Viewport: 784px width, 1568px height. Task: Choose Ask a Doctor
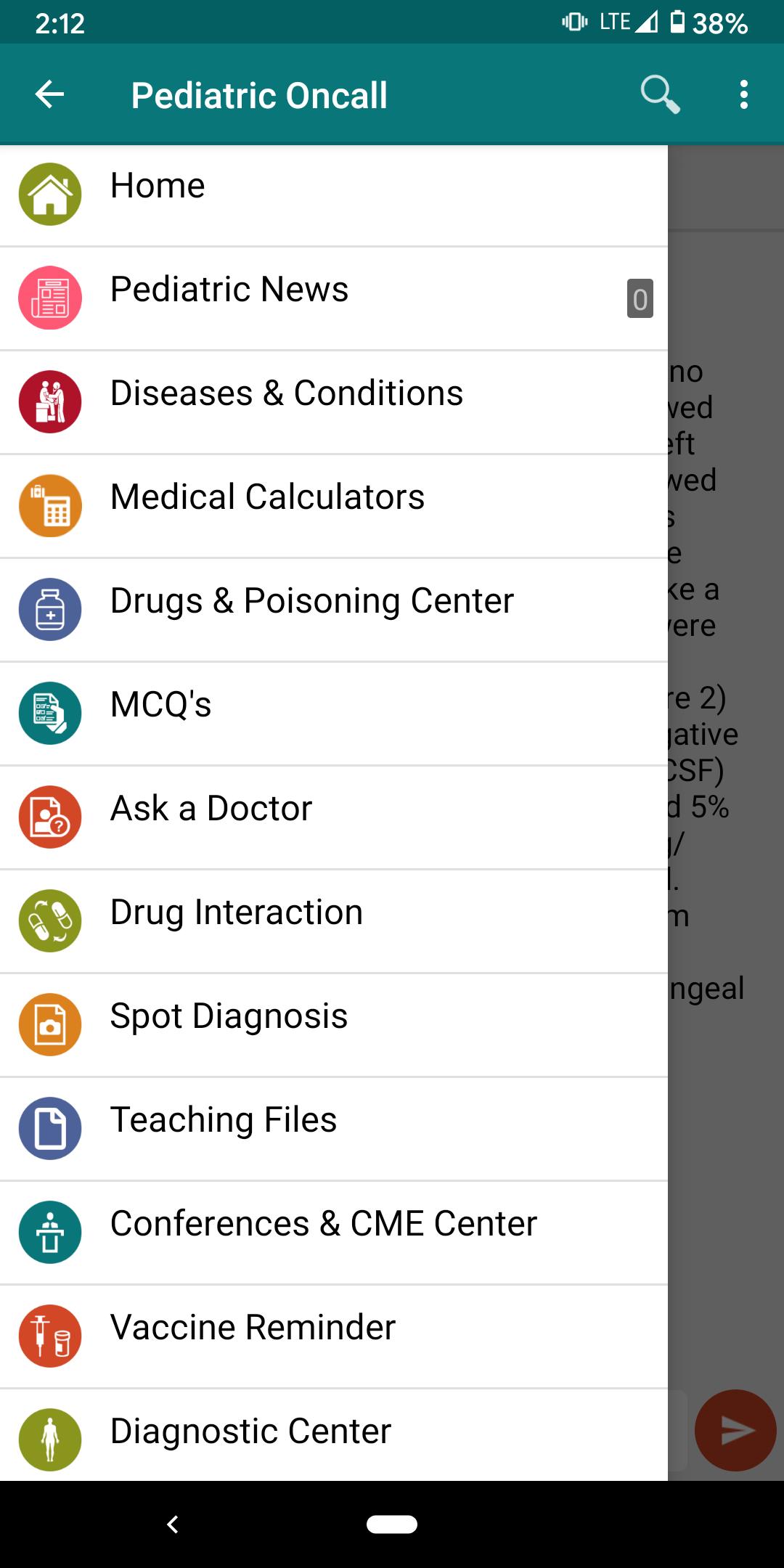pyautogui.click(x=334, y=817)
